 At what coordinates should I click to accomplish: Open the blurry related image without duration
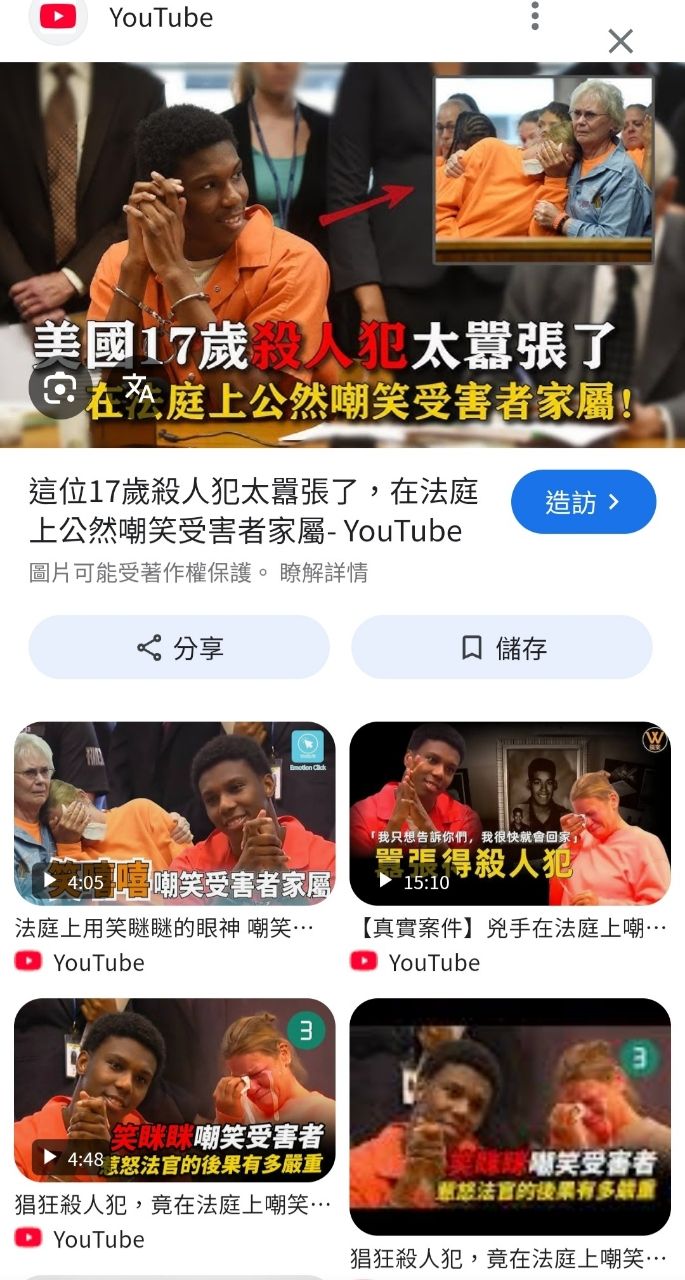(x=510, y=1116)
